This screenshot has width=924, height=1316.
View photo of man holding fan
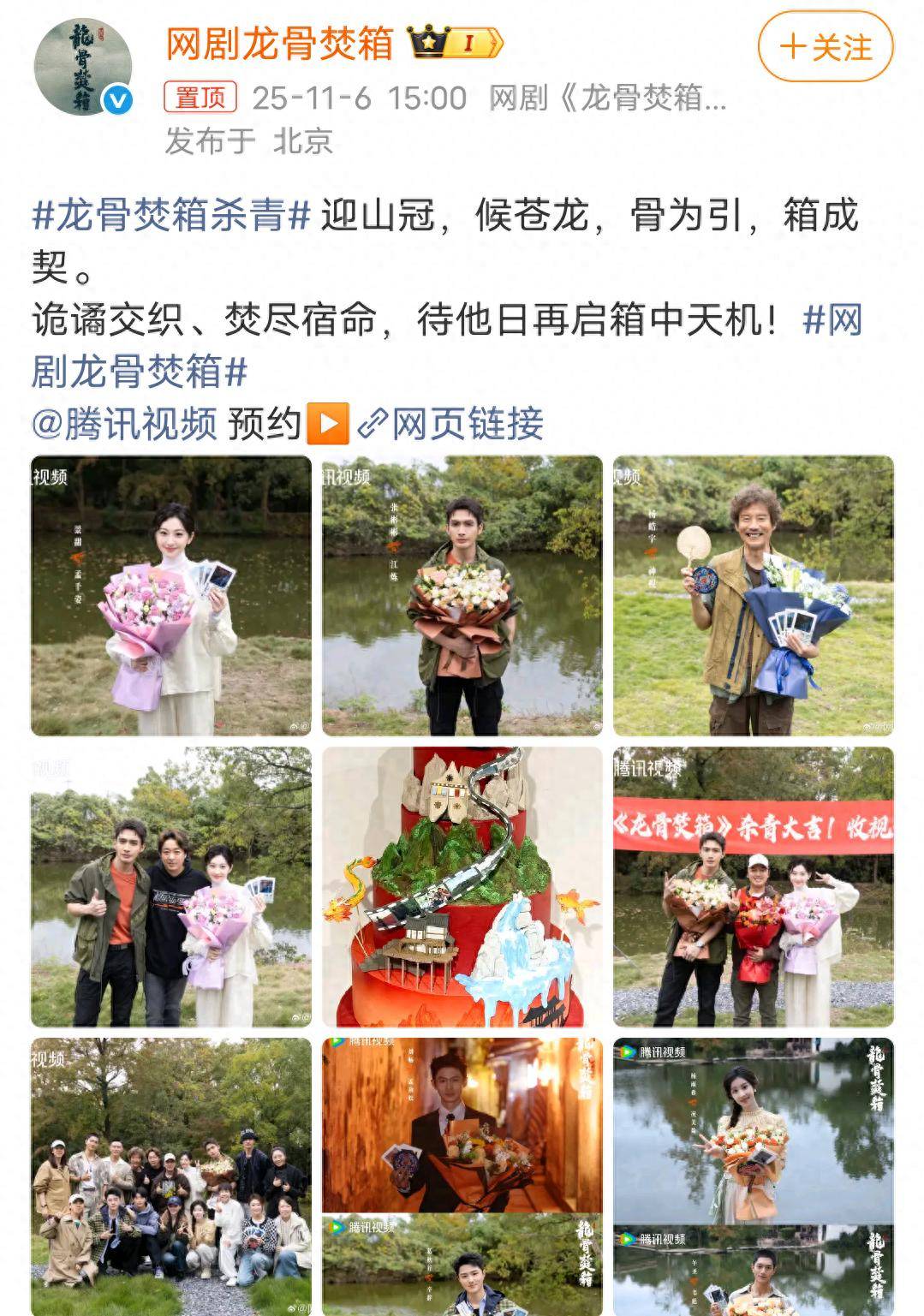click(753, 595)
